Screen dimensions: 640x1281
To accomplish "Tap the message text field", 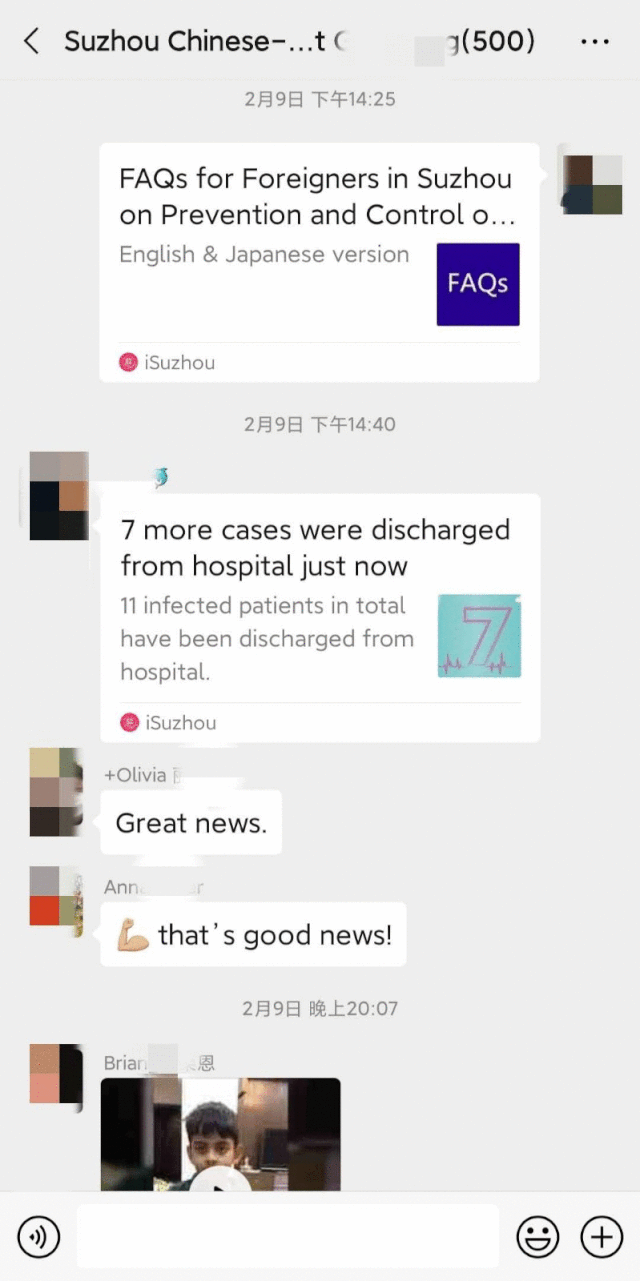I will click(288, 1237).
